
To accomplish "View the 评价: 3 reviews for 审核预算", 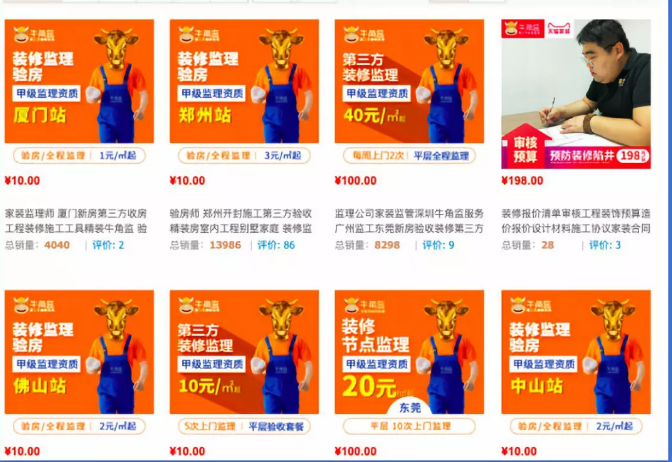I will click(x=604, y=245).
